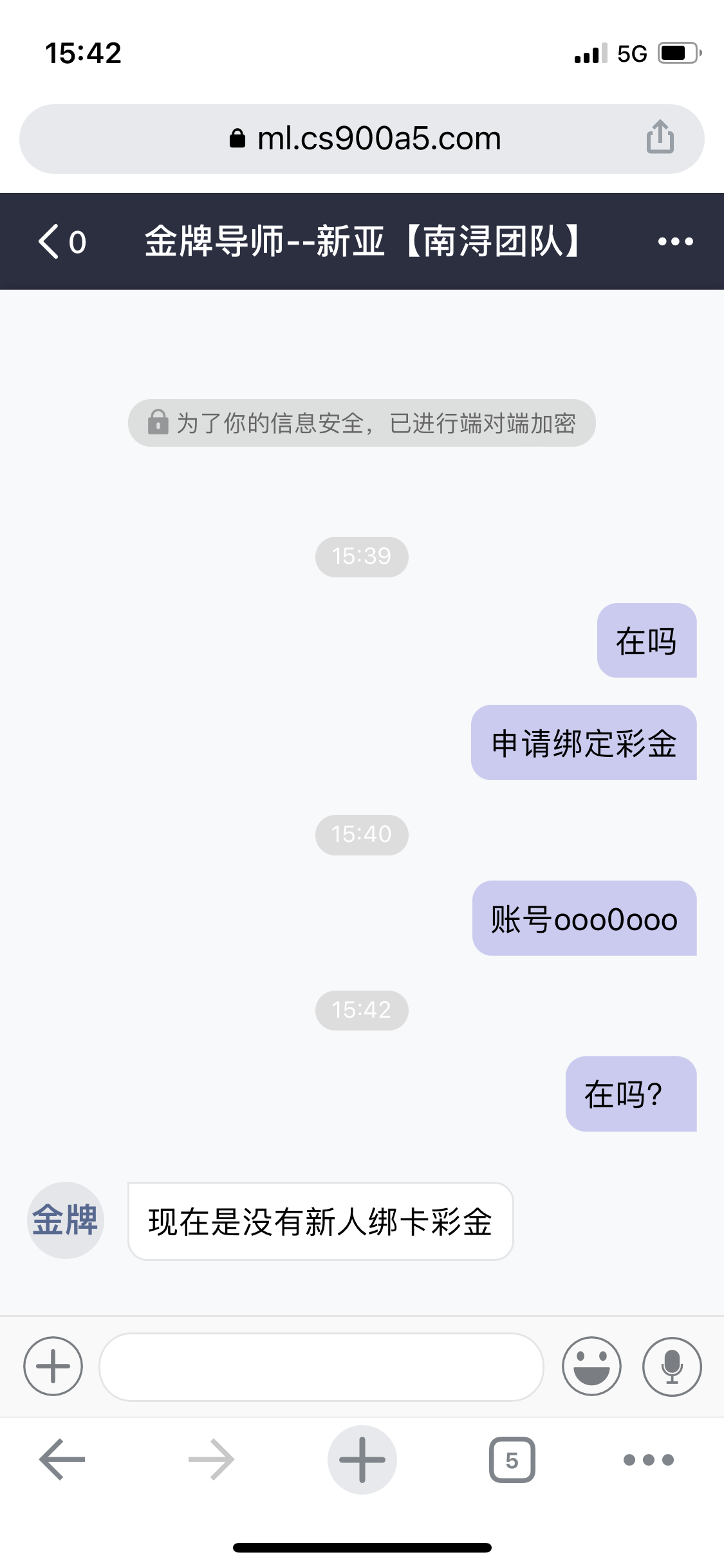Open the chat's three-dot options menu
Screen dimensions: 724x1568
675,241
